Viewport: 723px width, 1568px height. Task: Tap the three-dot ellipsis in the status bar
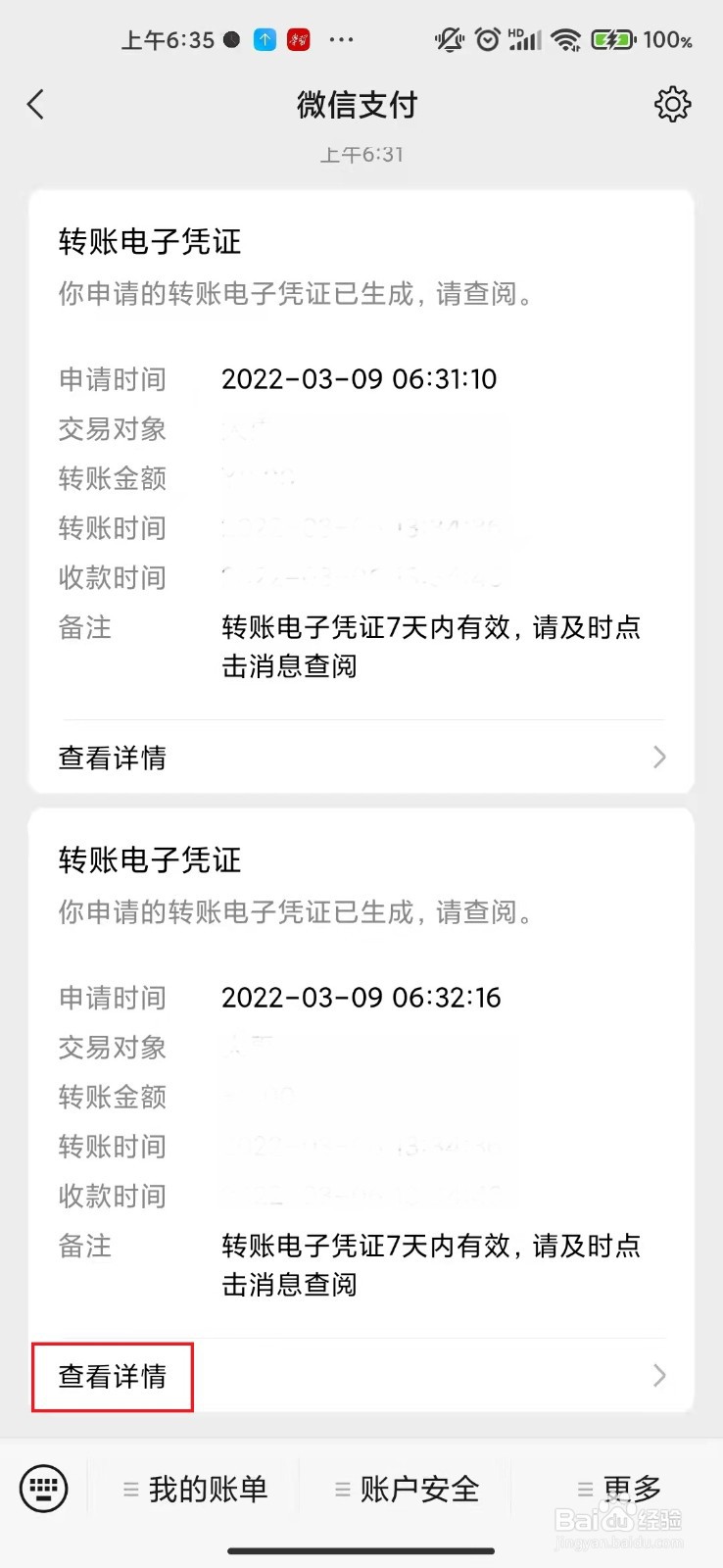[x=342, y=40]
